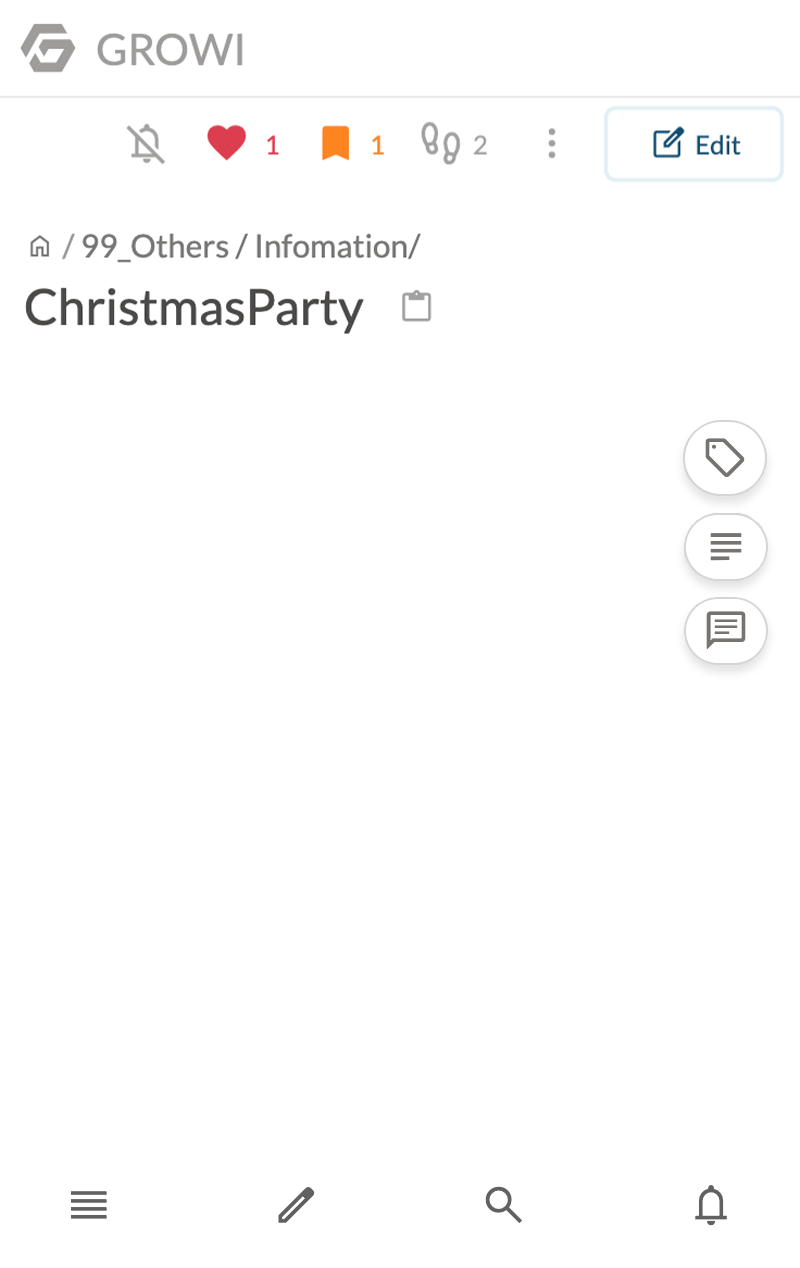800x1268 pixels.
Task: Open the sidebar hamburger menu
Action: [x=89, y=1205]
